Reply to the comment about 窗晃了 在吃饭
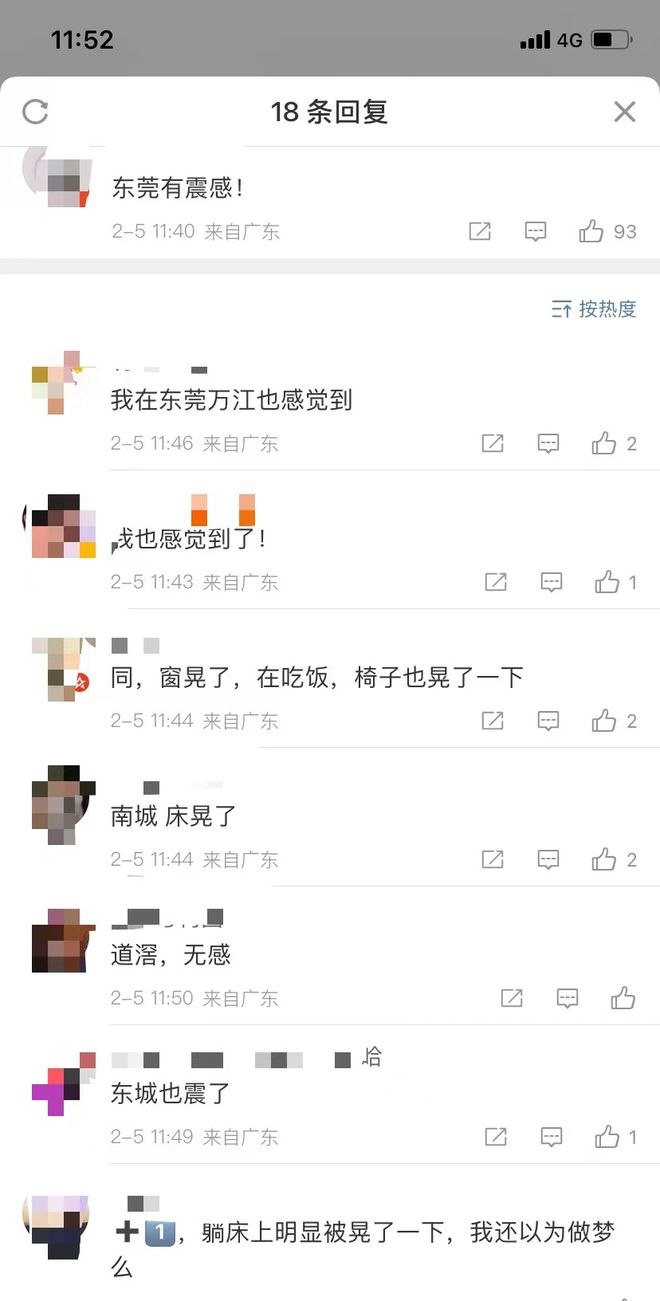This screenshot has width=660, height=1301. coord(548,720)
